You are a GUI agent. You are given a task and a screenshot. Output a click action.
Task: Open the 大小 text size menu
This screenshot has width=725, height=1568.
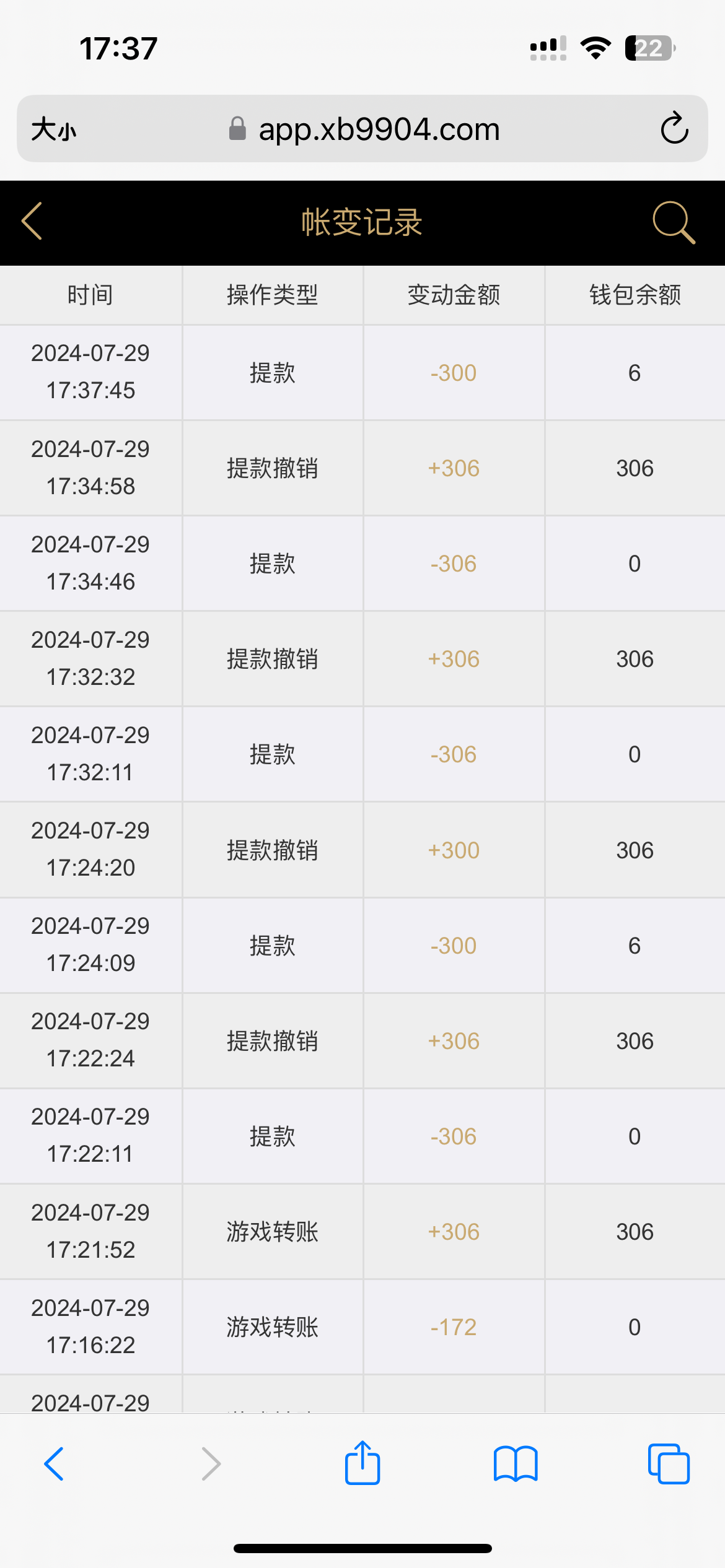(54, 129)
